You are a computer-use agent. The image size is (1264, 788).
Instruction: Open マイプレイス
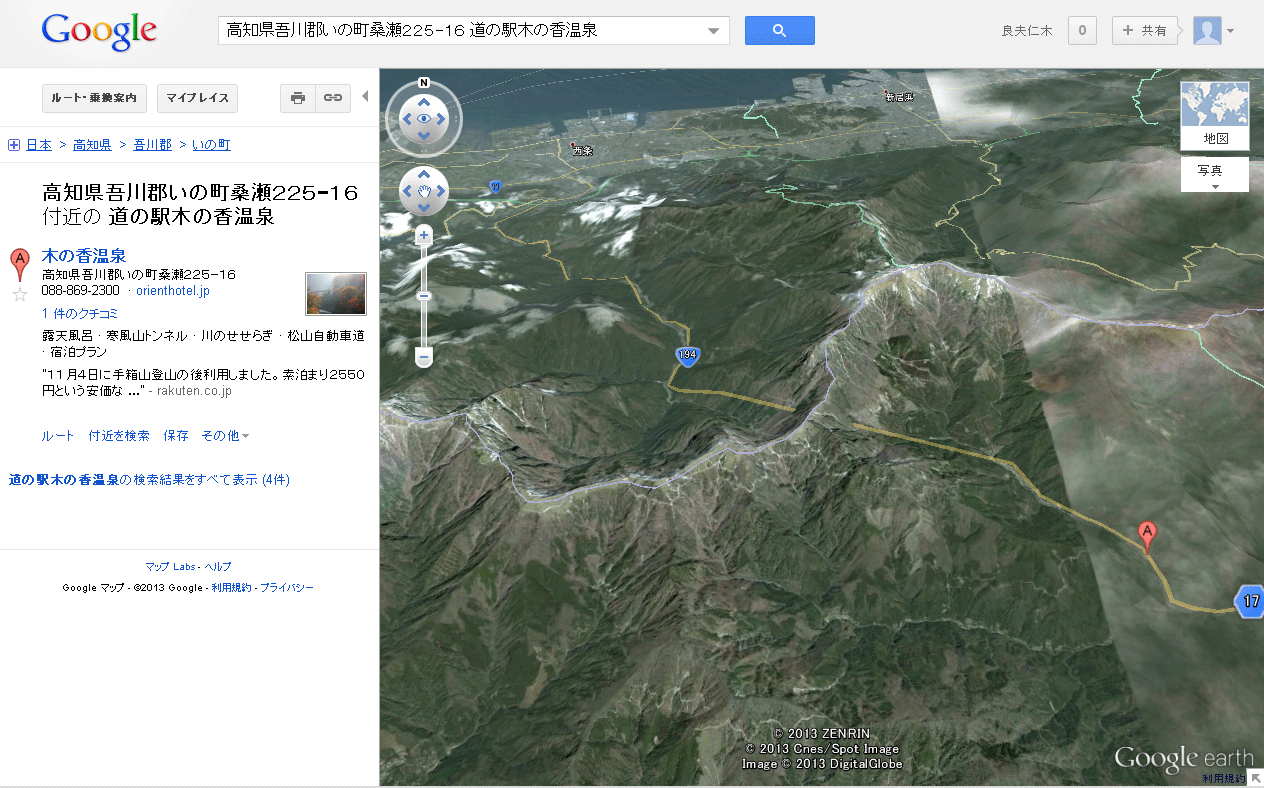(x=197, y=98)
